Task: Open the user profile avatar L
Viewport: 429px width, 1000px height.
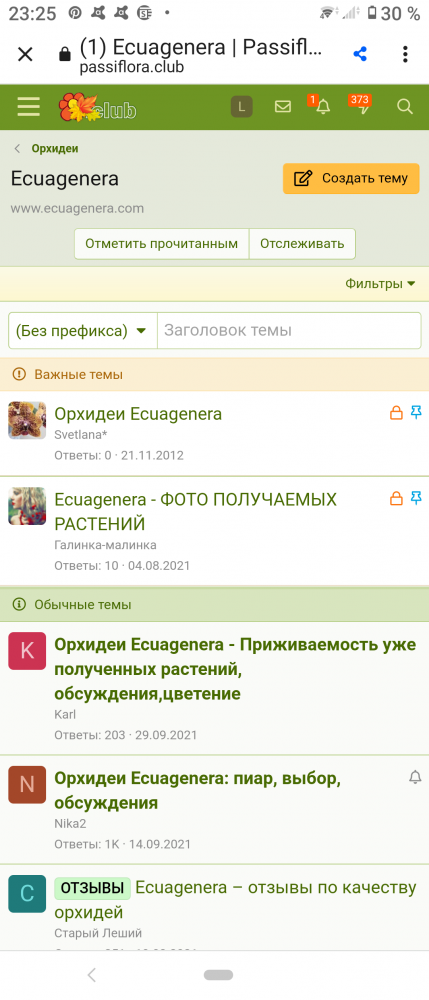Action: 241,107
